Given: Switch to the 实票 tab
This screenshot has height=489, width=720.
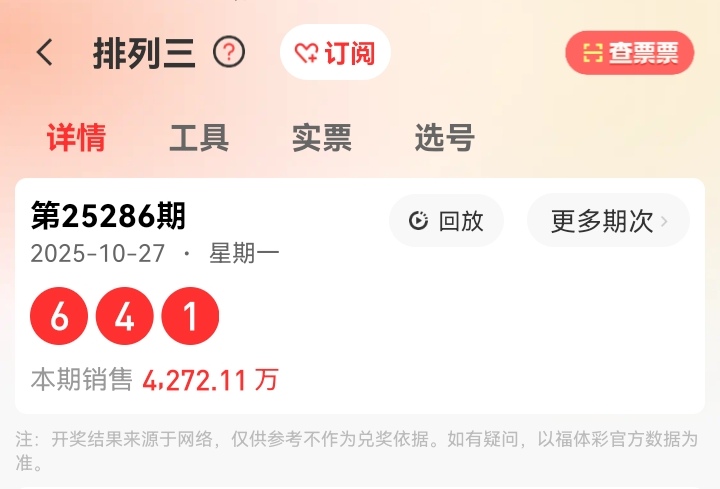Looking at the screenshot, I should click(x=322, y=137).
